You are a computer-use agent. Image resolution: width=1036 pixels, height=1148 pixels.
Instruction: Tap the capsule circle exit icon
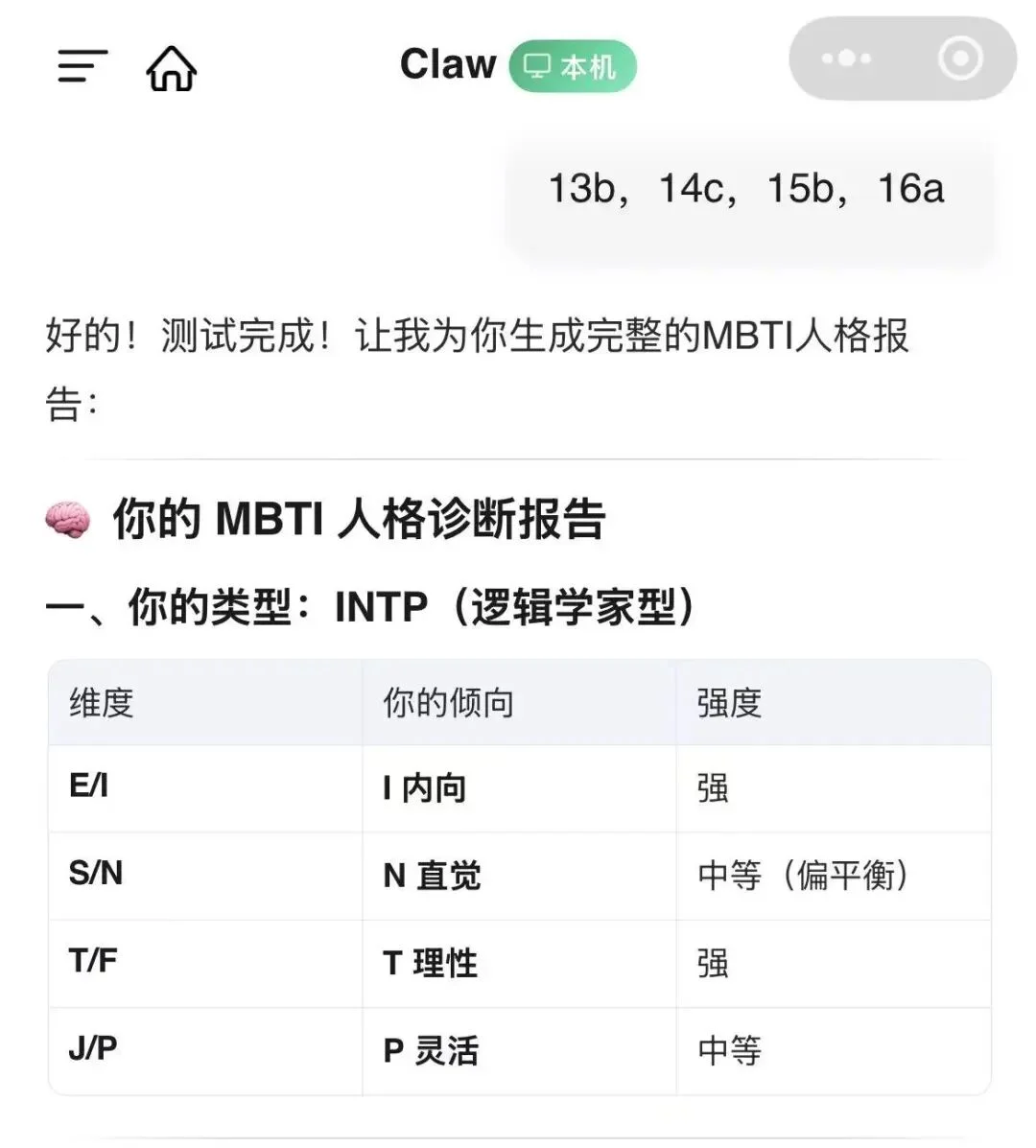[x=958, y=59]
